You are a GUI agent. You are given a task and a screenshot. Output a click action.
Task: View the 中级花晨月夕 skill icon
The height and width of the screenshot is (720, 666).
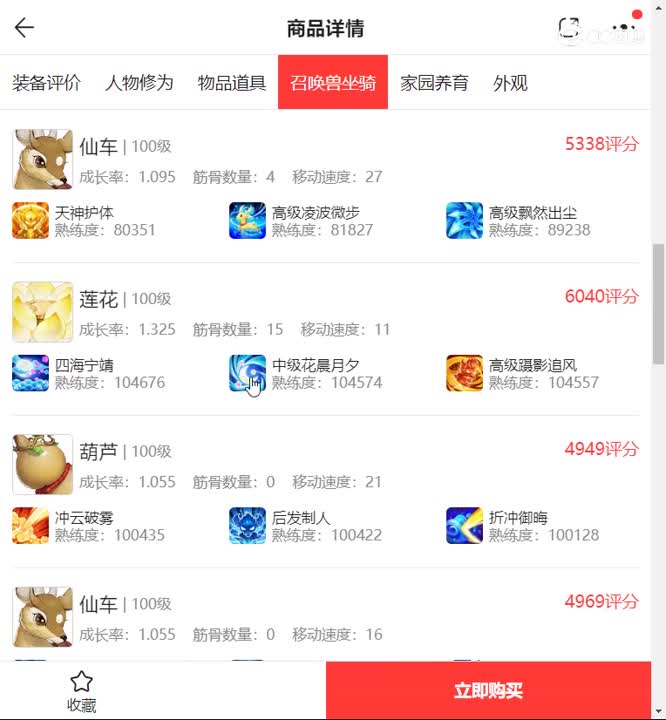tap(247, 373)
